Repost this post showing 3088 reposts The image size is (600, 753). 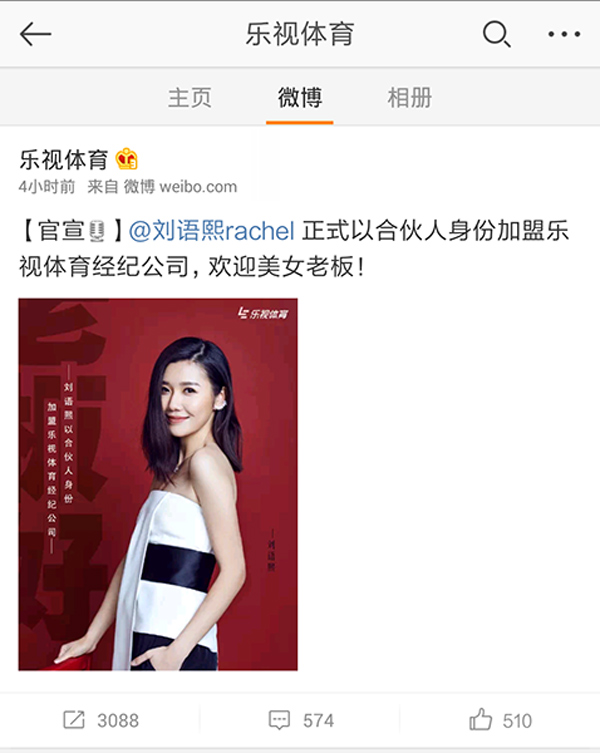[100, 720]
